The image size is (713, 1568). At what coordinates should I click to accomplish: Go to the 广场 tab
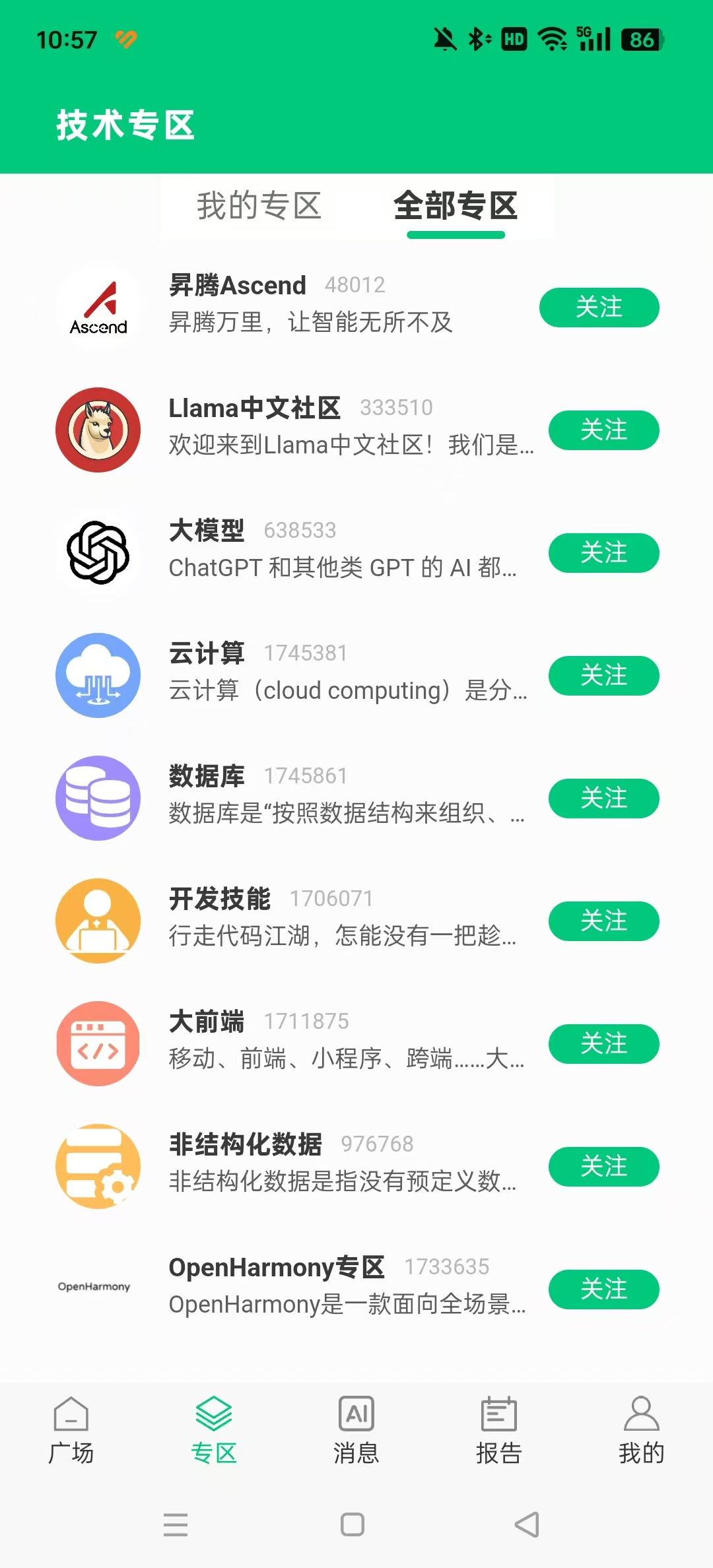click(x=71, y=1430)
